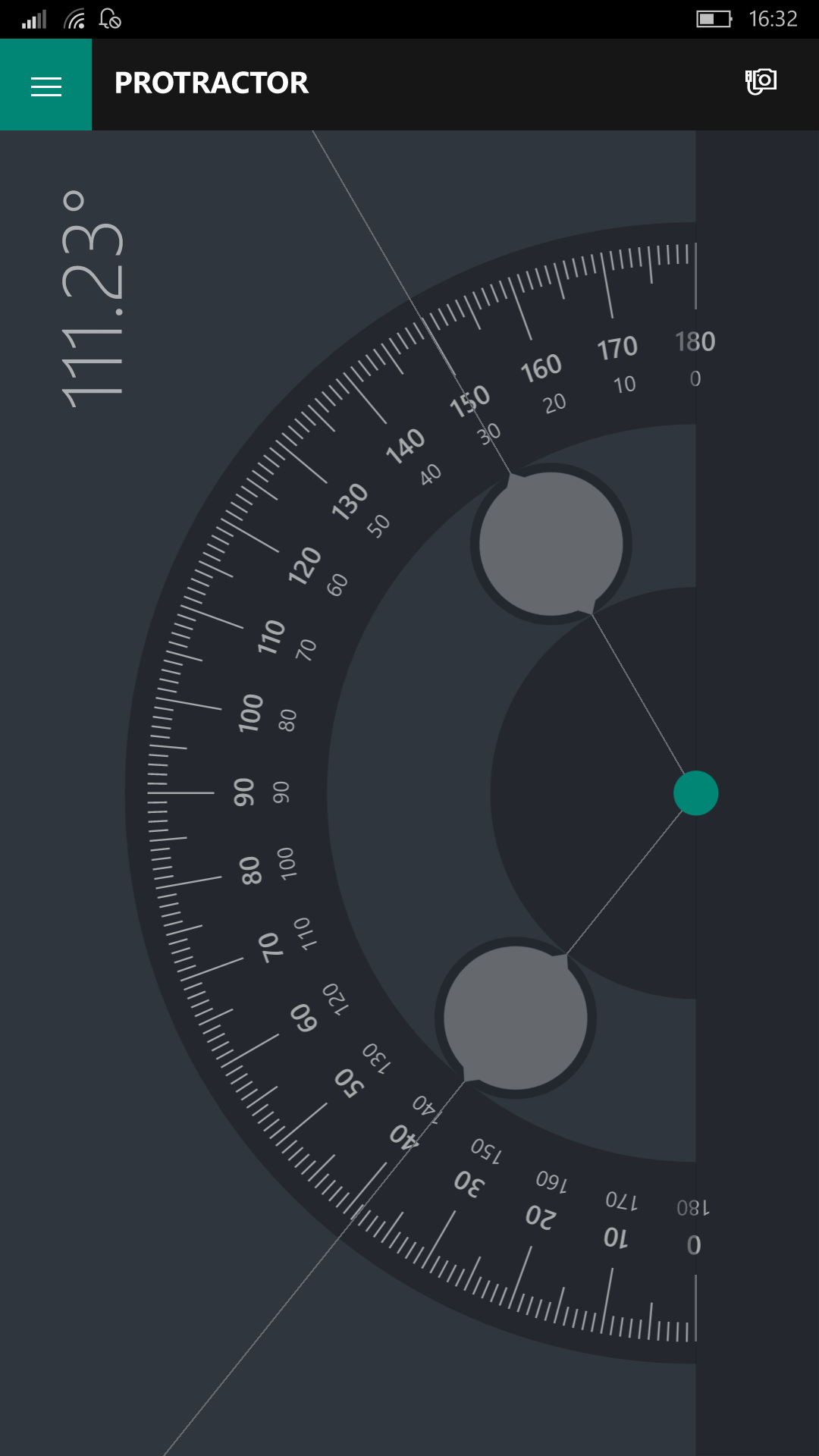819x1456 pixels.
Task: Open camera mode for the protractor
Action: tap(761, 82)
